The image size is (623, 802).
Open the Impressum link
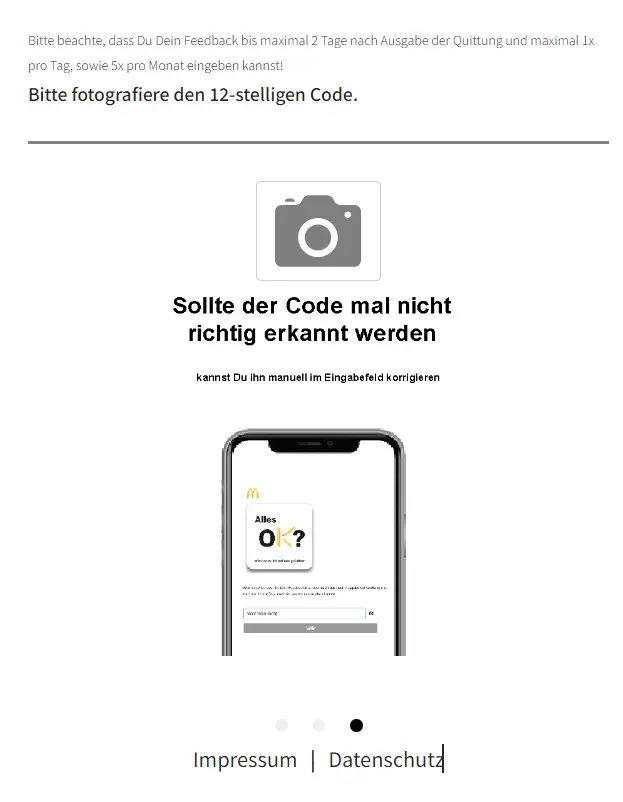coord(245,760)
